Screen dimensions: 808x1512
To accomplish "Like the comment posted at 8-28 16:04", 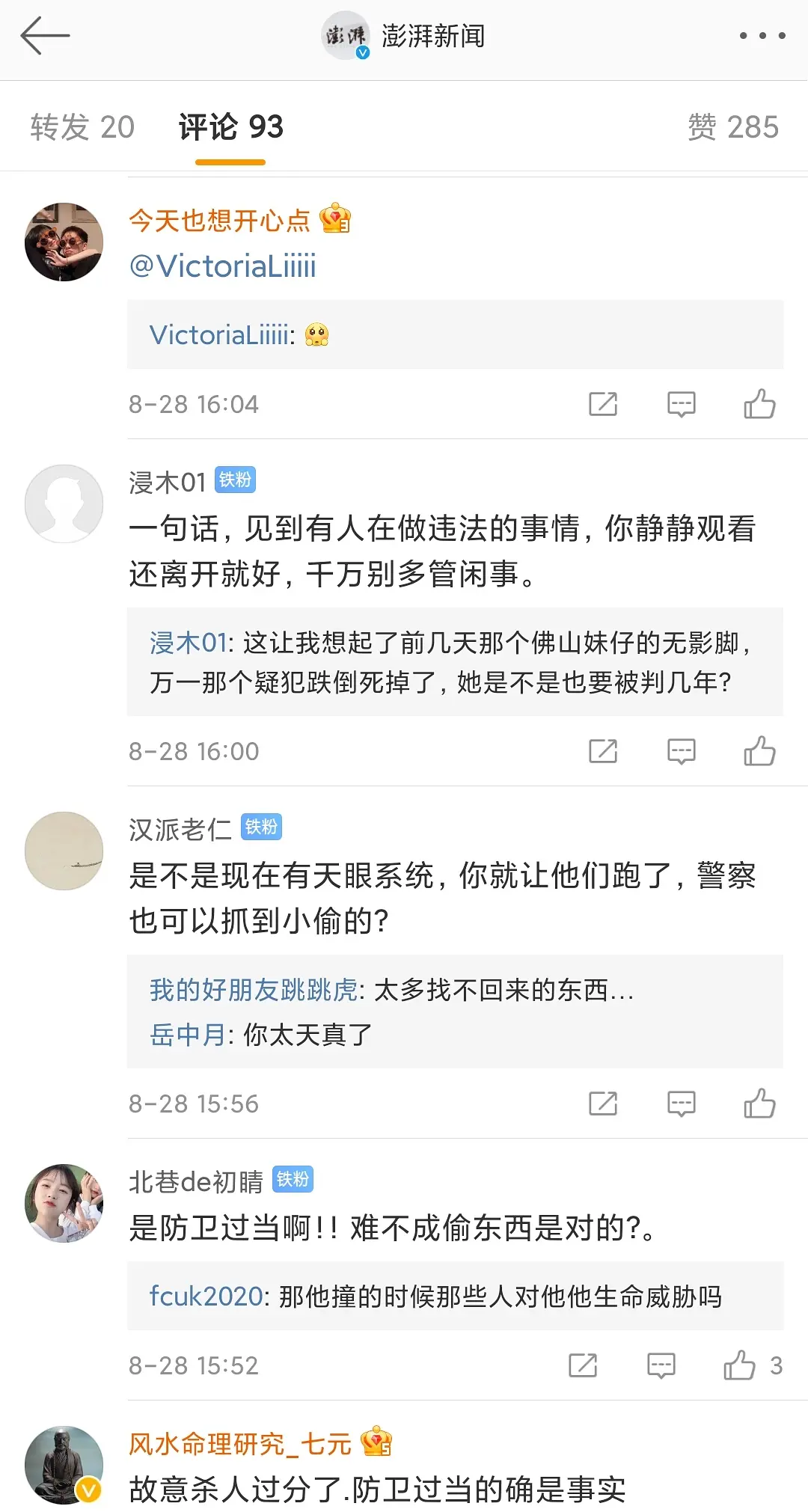I will coord(759,404).
